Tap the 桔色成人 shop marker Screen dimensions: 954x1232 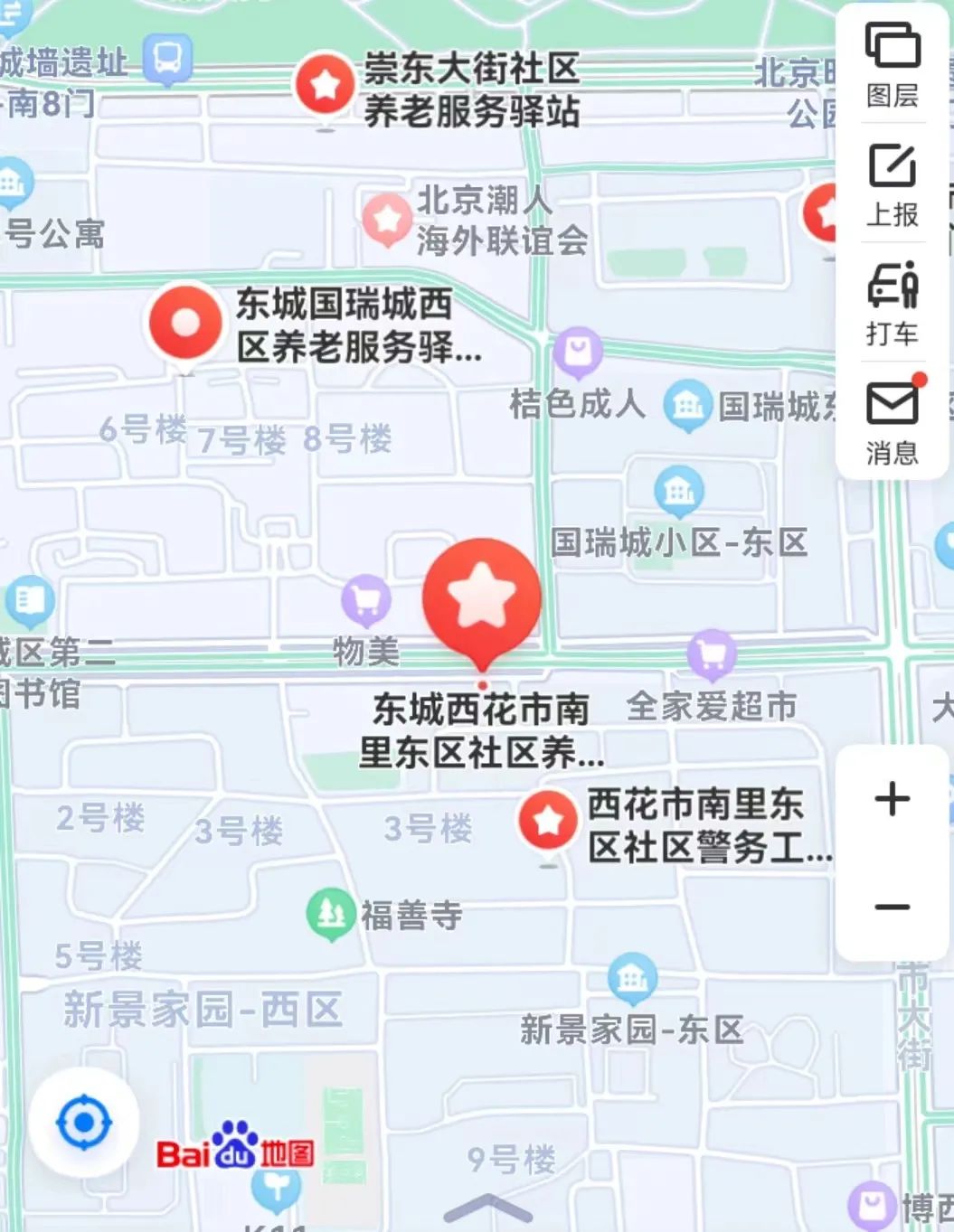tap(579, 352)
